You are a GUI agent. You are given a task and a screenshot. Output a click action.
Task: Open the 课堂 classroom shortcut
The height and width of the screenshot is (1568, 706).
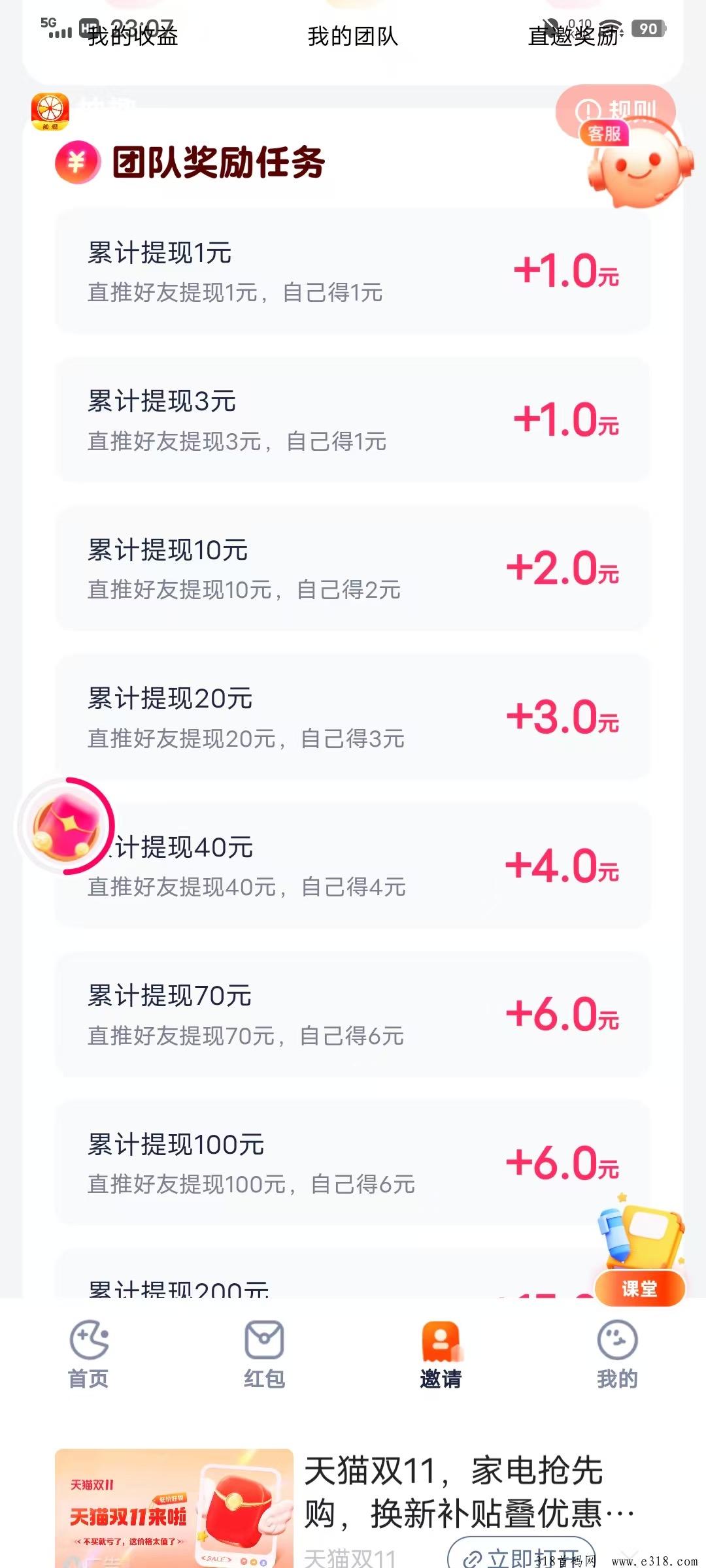point(640,1250)
